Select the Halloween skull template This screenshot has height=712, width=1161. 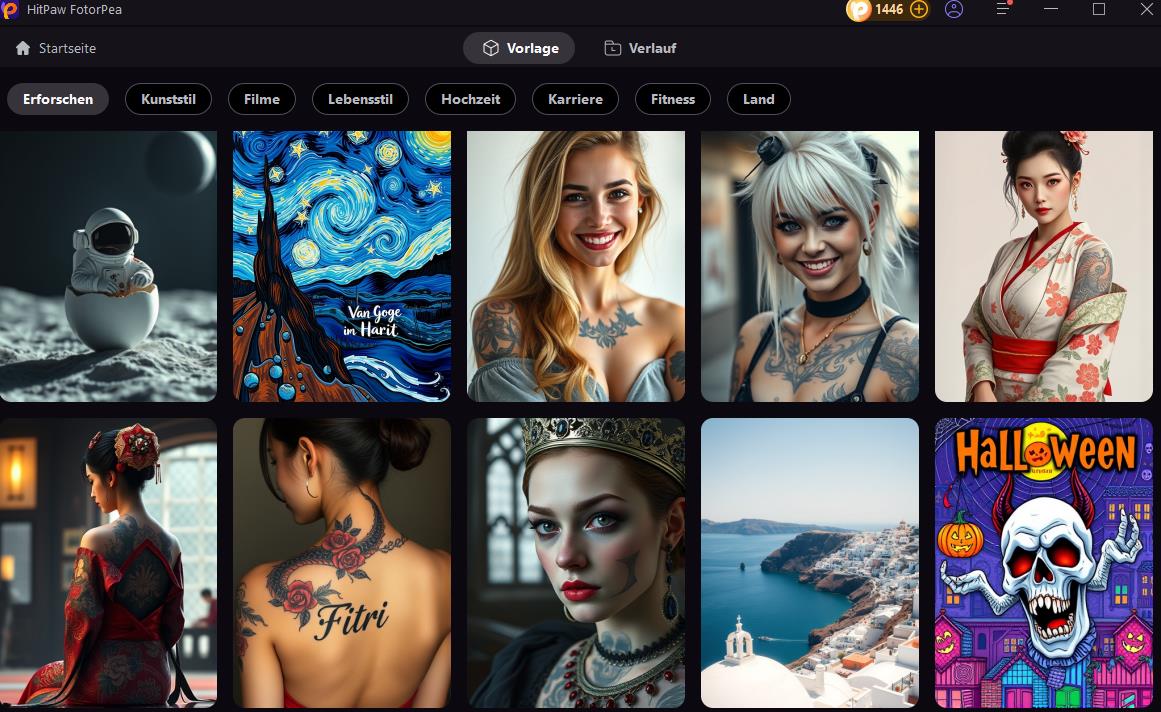pos(1043,563)
